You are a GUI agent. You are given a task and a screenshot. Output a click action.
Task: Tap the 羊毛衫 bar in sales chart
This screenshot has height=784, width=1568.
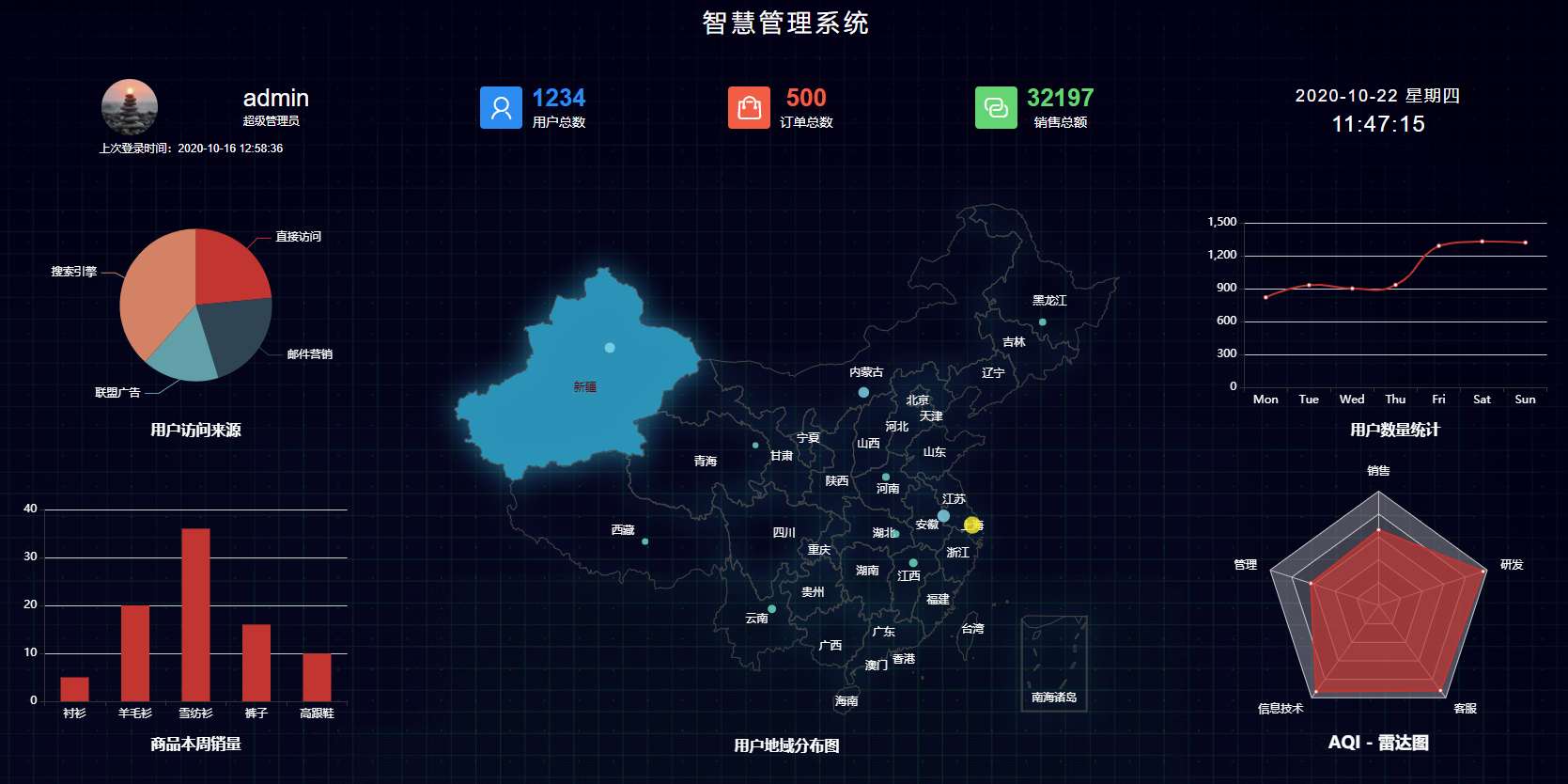pyautogui.click(x=135, y=653)
